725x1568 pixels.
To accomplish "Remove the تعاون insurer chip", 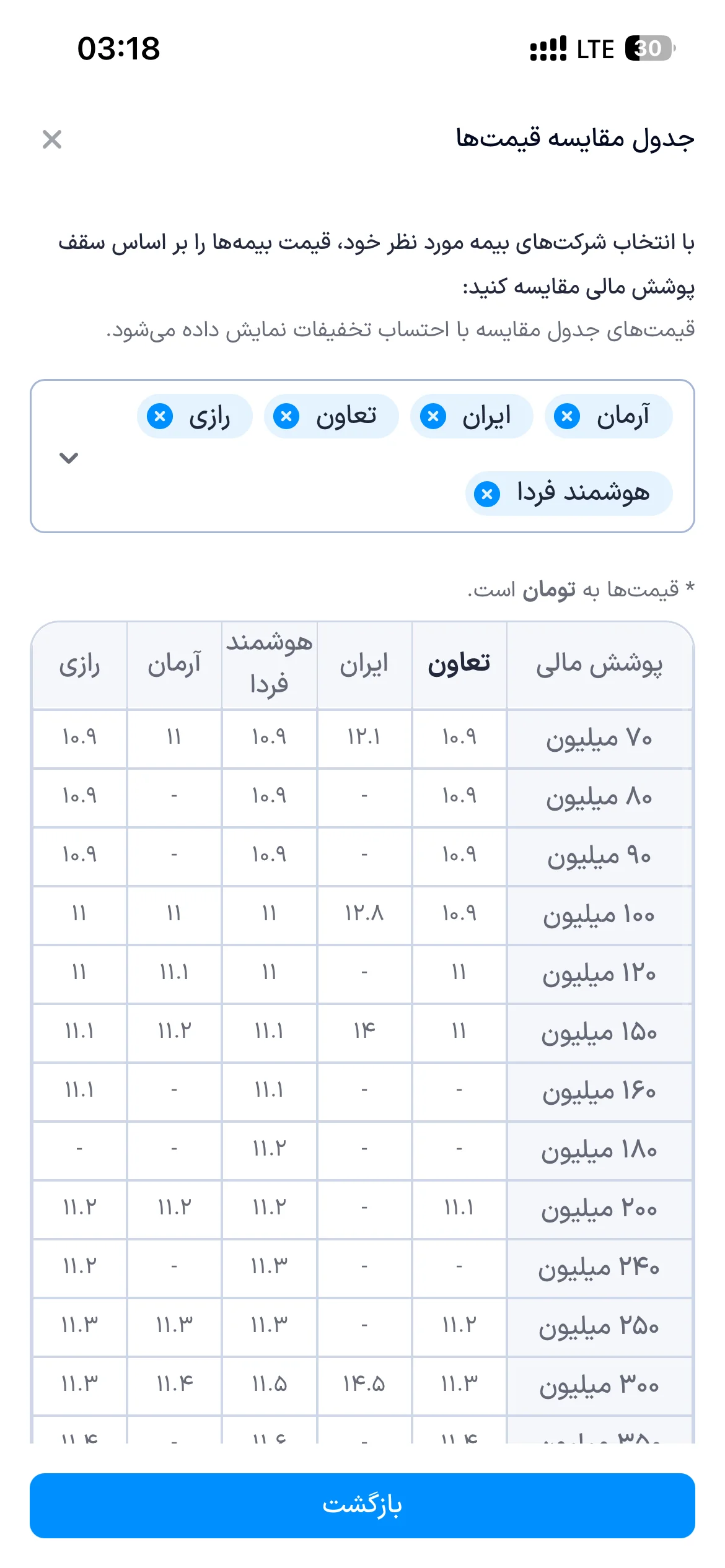I will point(286,416).
